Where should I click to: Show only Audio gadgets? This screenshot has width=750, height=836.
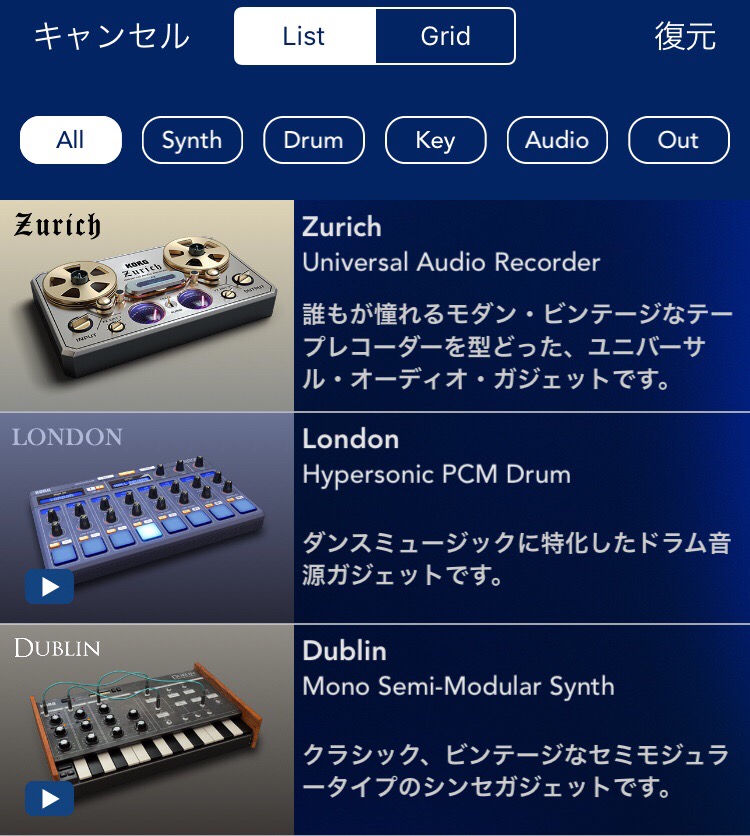(x=557, y=140)
